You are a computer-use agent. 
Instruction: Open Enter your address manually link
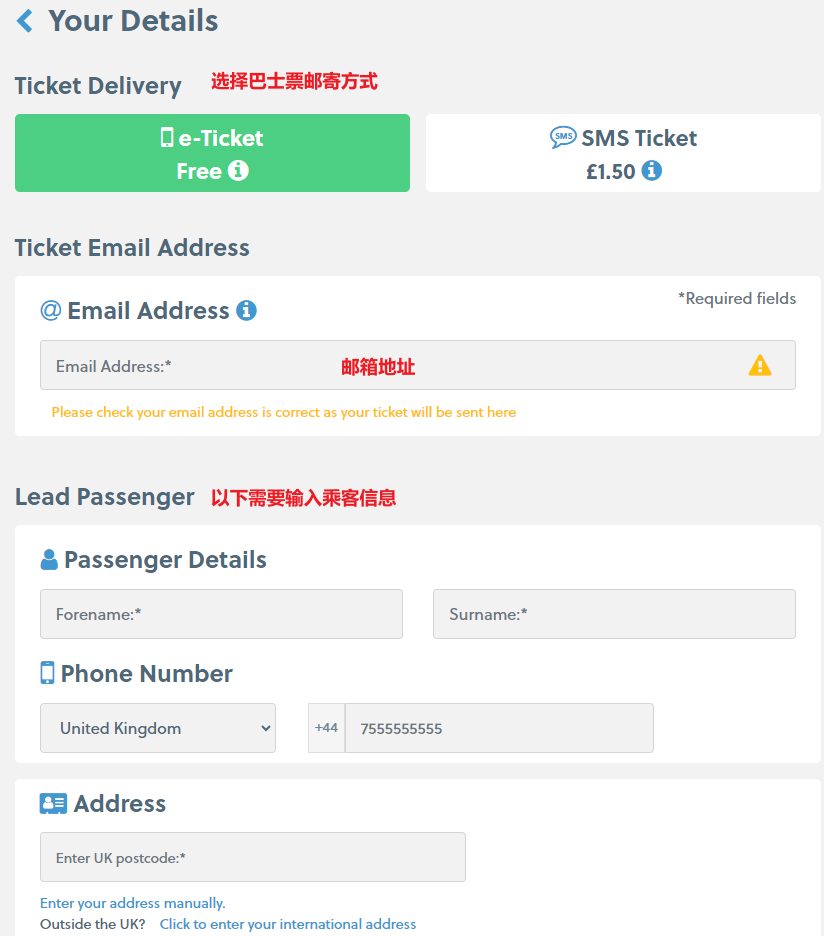(x=132, y=903)
